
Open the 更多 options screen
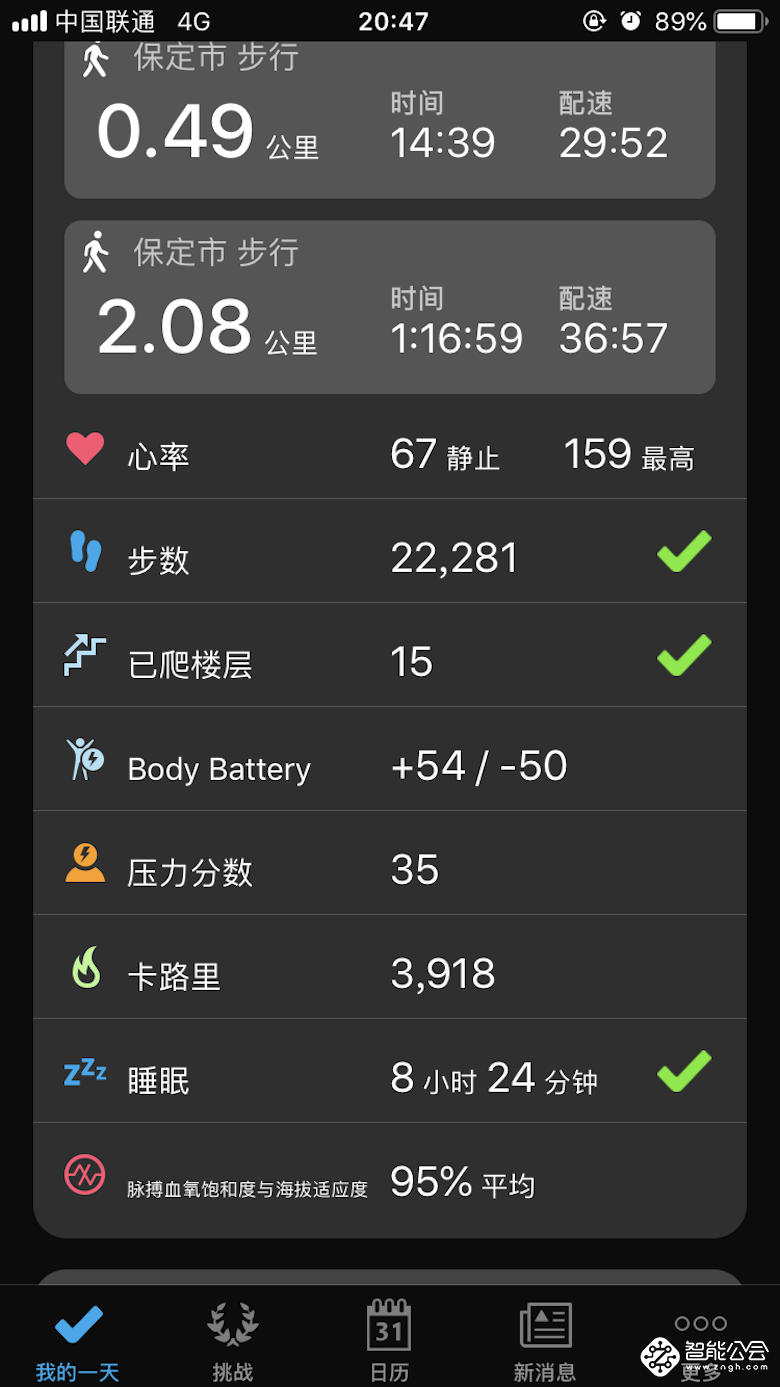[700, 1340]
